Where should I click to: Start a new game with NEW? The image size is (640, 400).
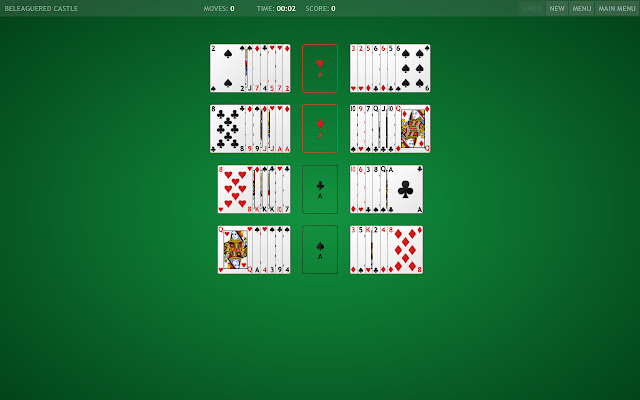coord(557,8)
